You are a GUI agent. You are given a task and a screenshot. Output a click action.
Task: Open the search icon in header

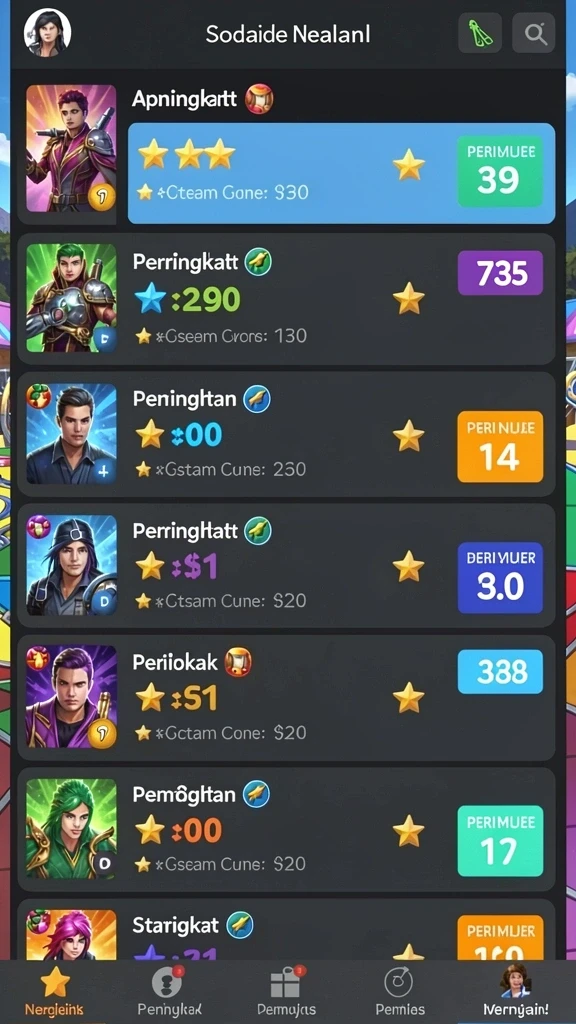533,33
